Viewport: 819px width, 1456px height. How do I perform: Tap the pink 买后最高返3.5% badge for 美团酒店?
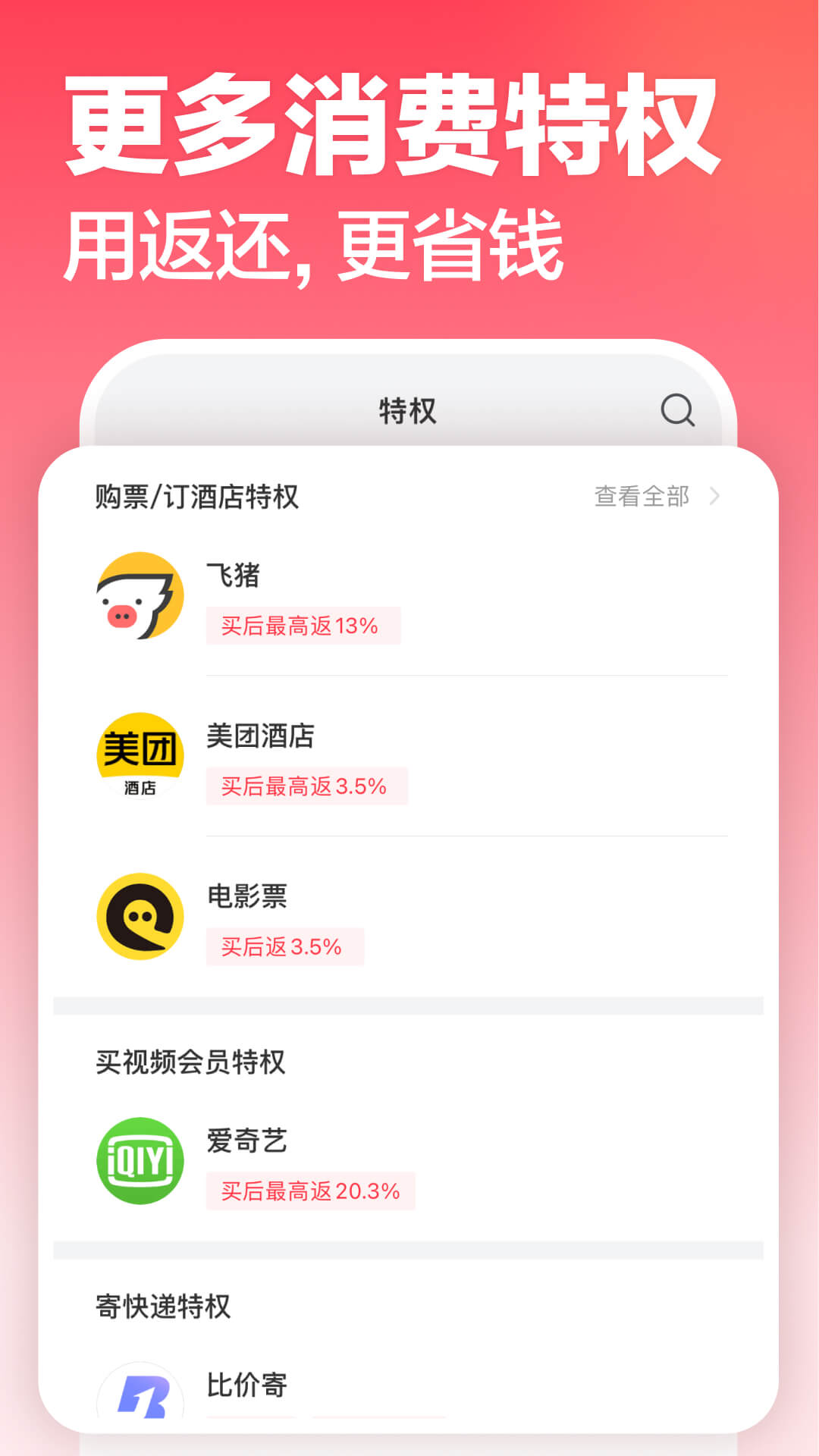(307, 787)
